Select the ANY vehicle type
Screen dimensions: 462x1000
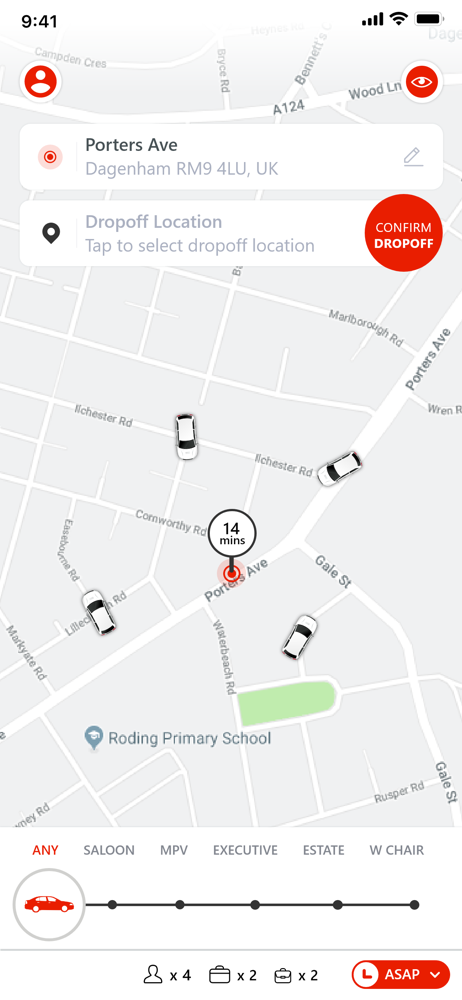tap(45, 850)
